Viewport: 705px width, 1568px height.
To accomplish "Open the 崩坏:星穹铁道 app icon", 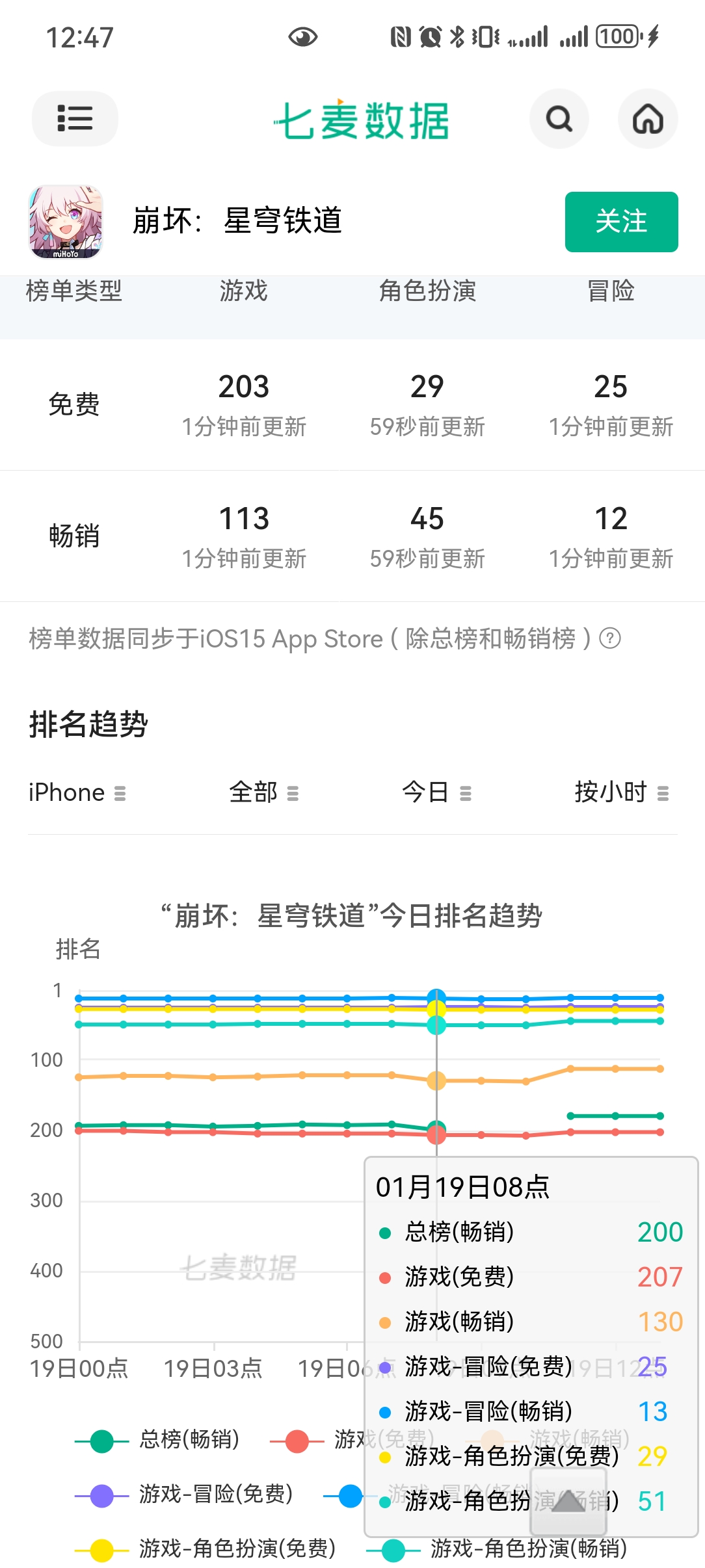I will click(66, 222).
